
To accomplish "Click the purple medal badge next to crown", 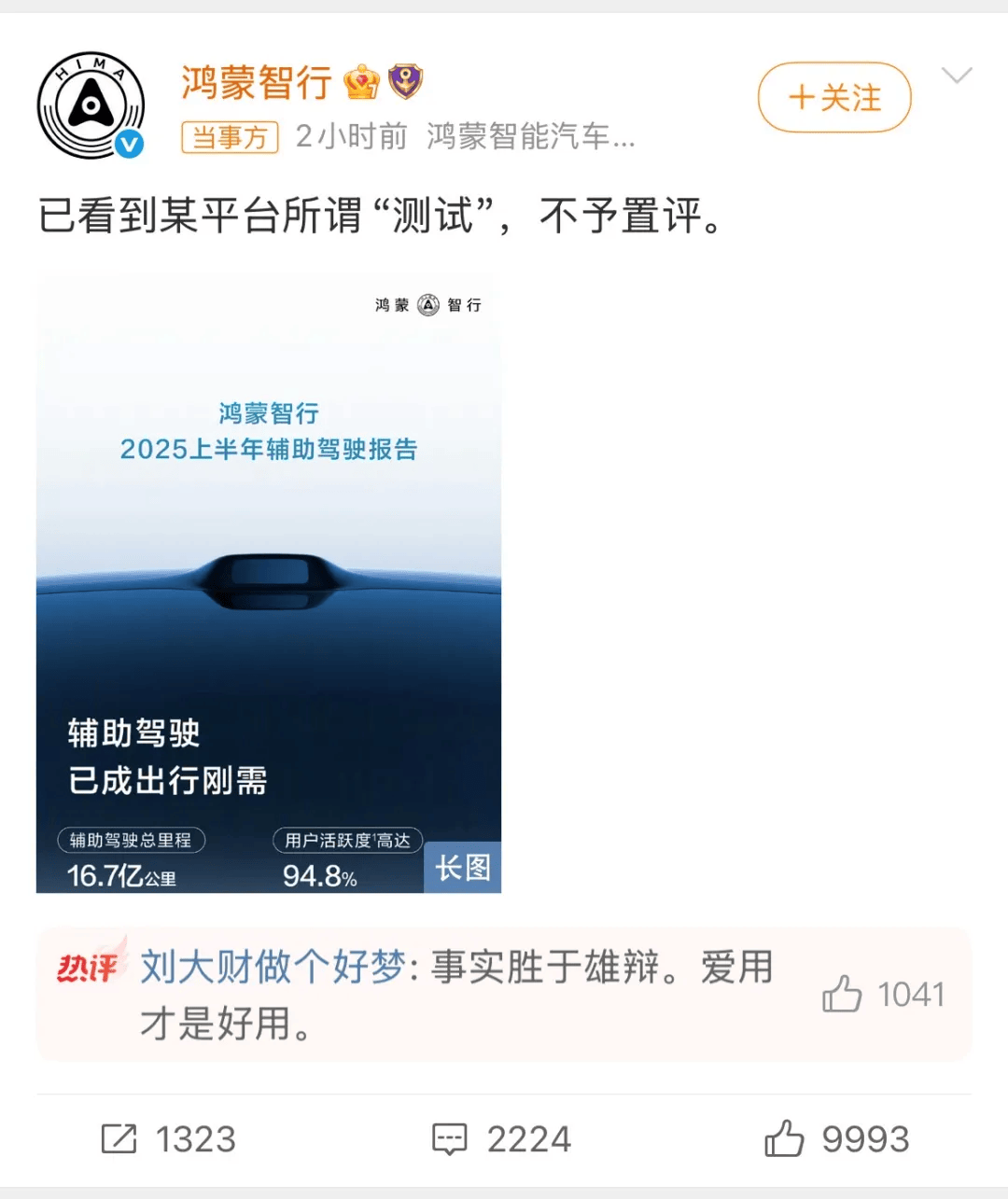I will point(403,81).
